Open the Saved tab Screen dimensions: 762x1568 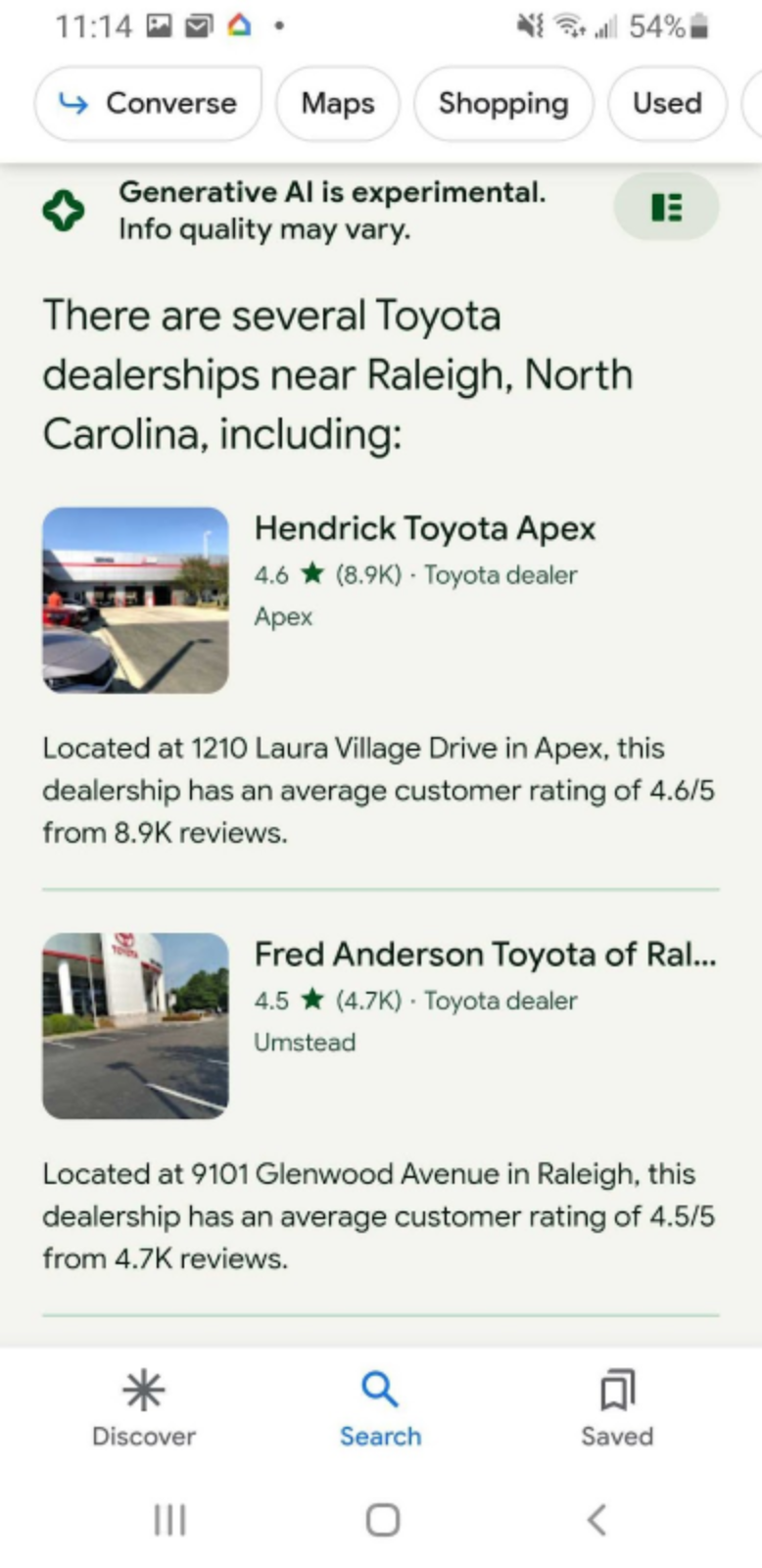(617, 1409)
